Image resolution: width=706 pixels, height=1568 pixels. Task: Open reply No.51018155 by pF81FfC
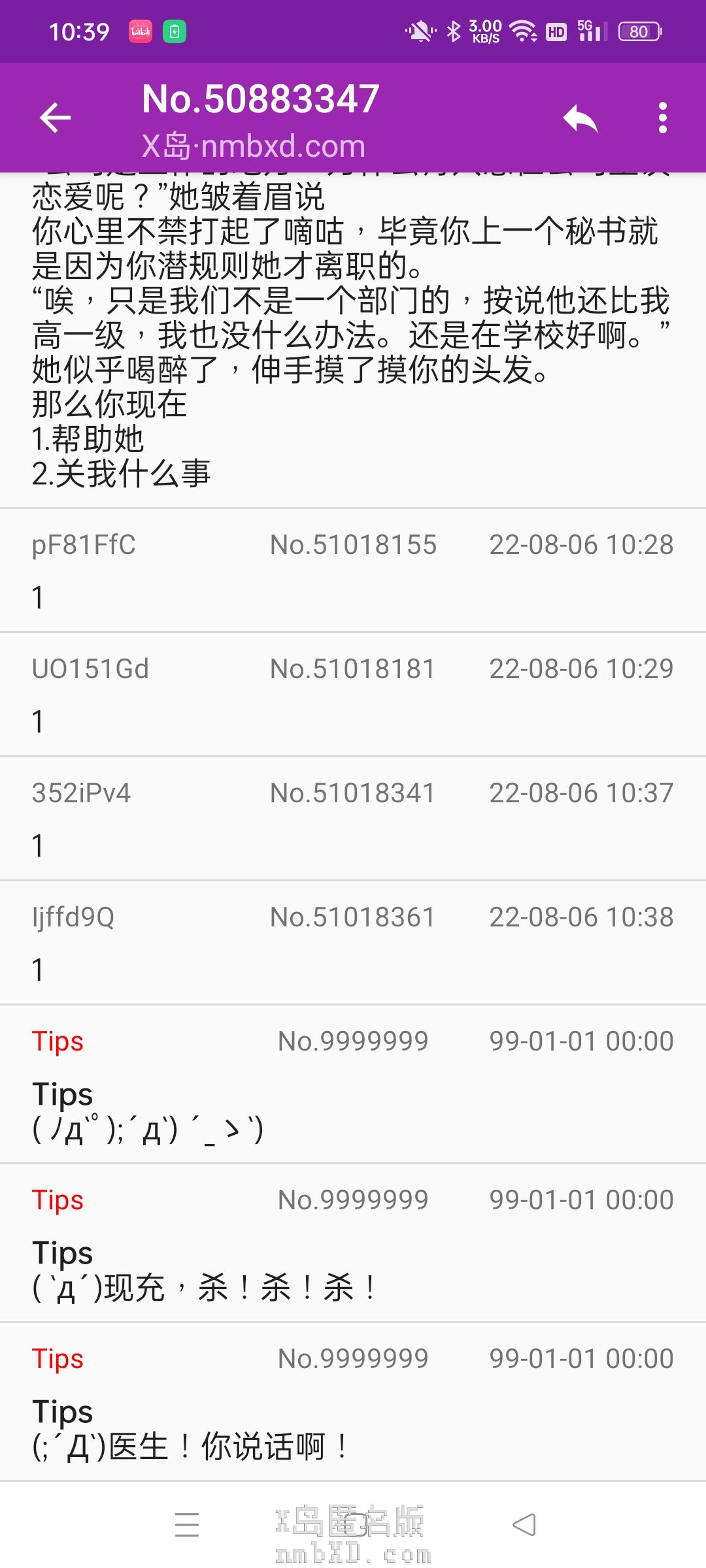[x=353, y=570]
